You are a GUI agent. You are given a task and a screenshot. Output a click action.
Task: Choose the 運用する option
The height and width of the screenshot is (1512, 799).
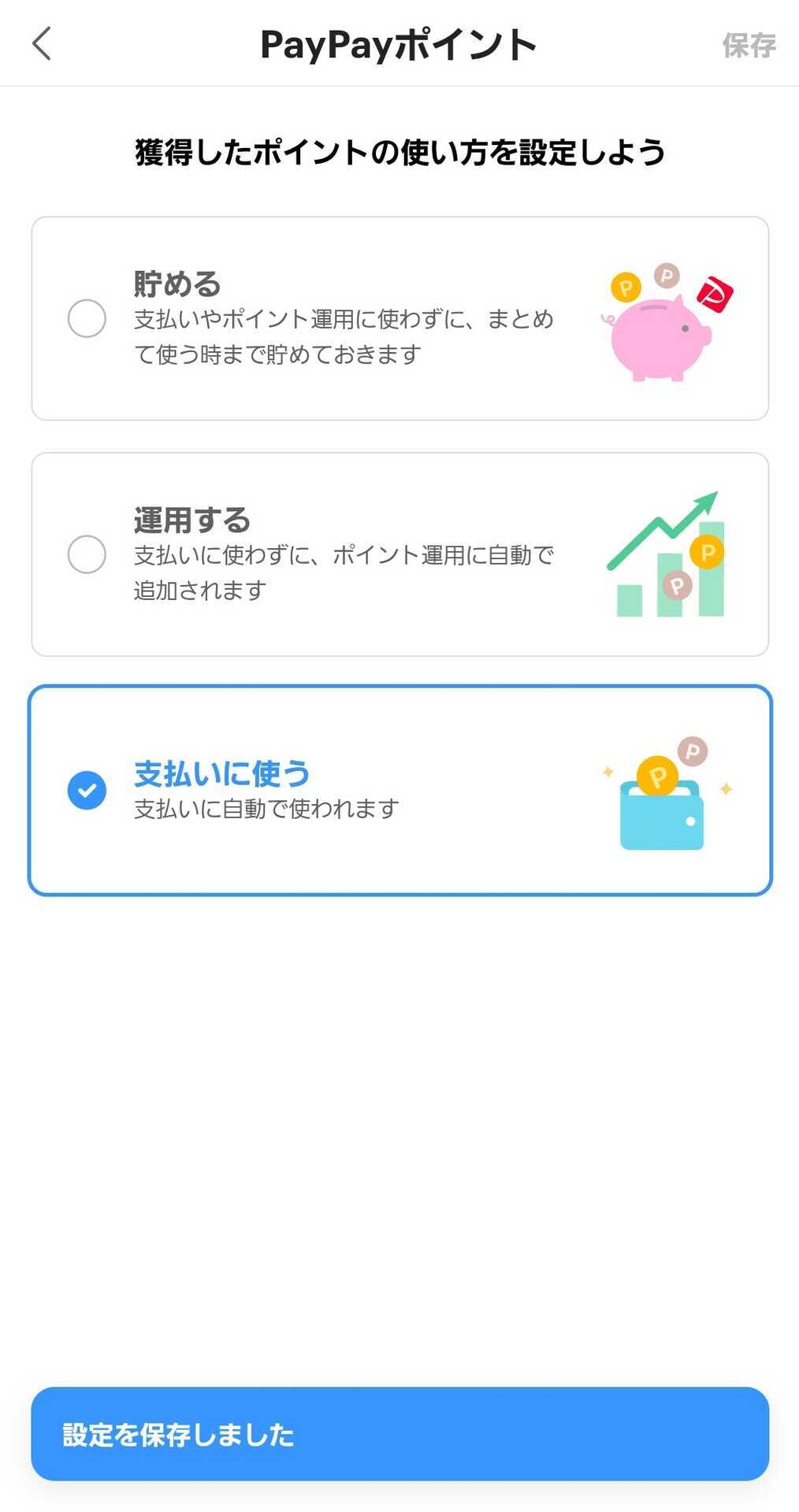pyautogui.click(x=399, y=554)
